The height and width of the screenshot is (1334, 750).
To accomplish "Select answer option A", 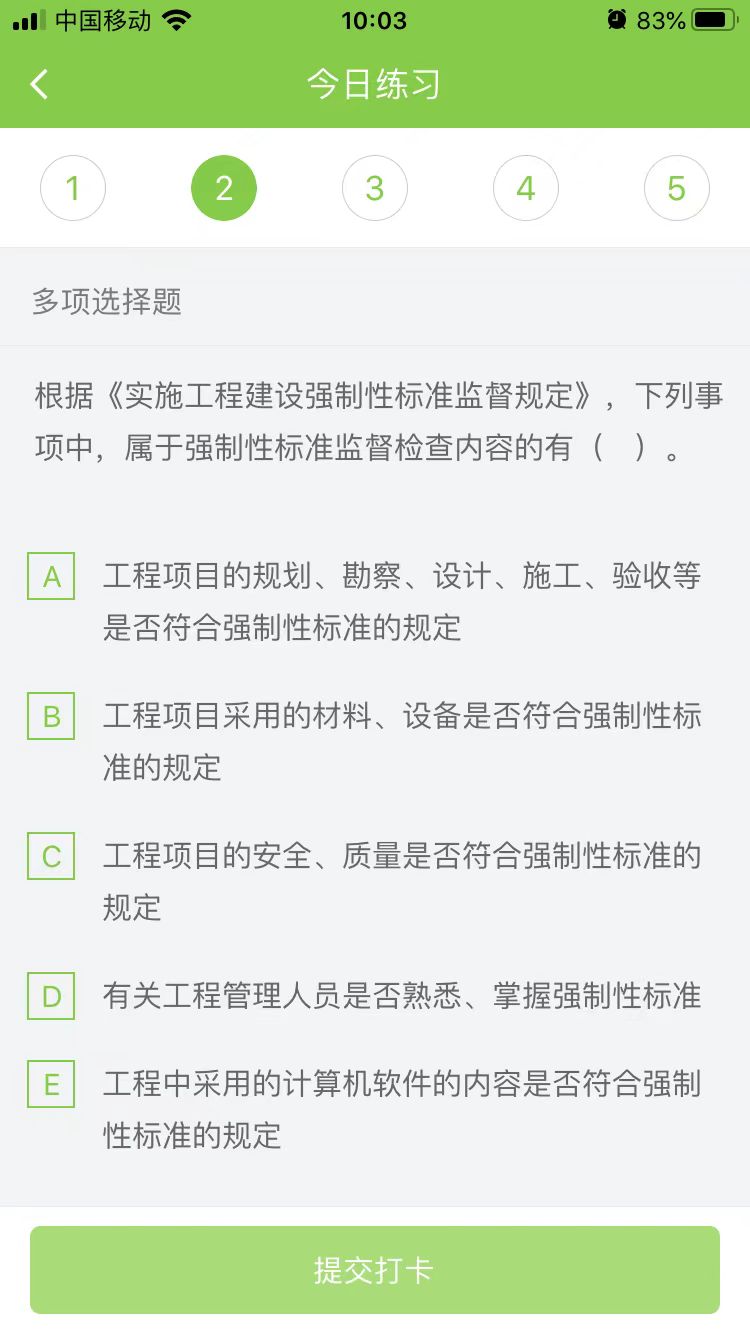I will 51,577.
